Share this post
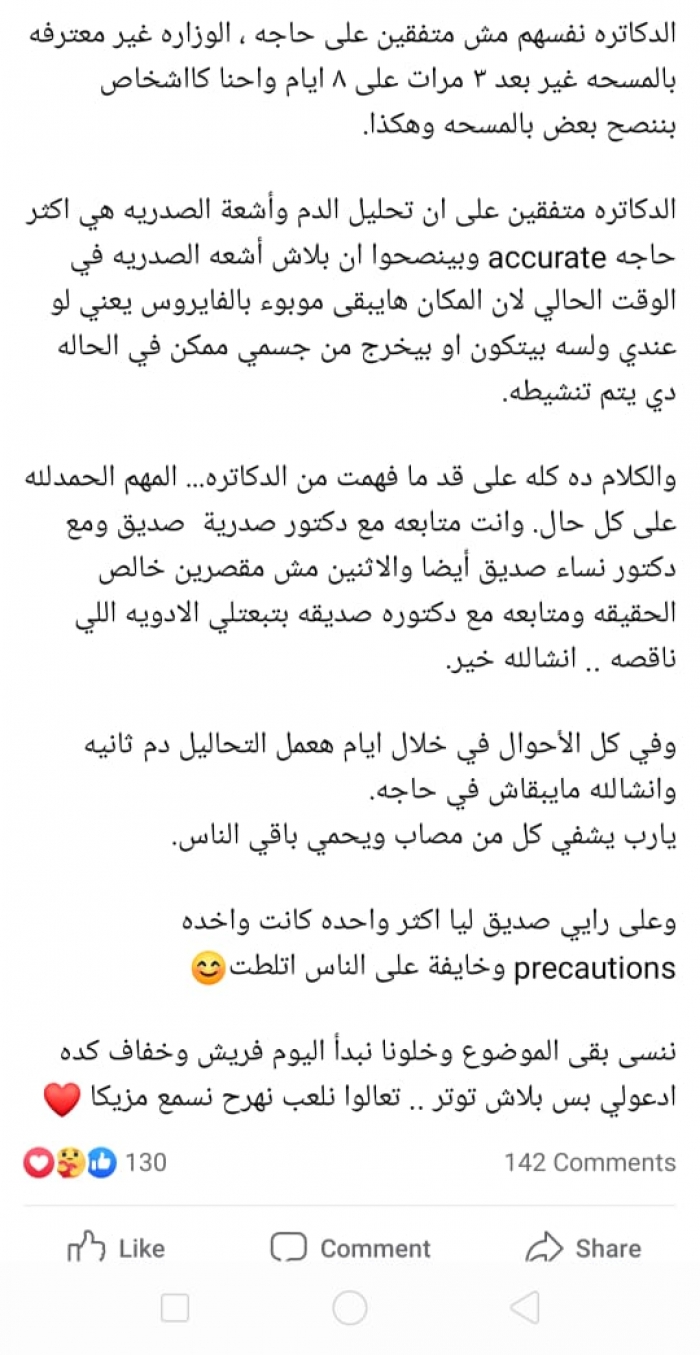This screenshot has height=1355, width=700. (x=583, y=1248)
